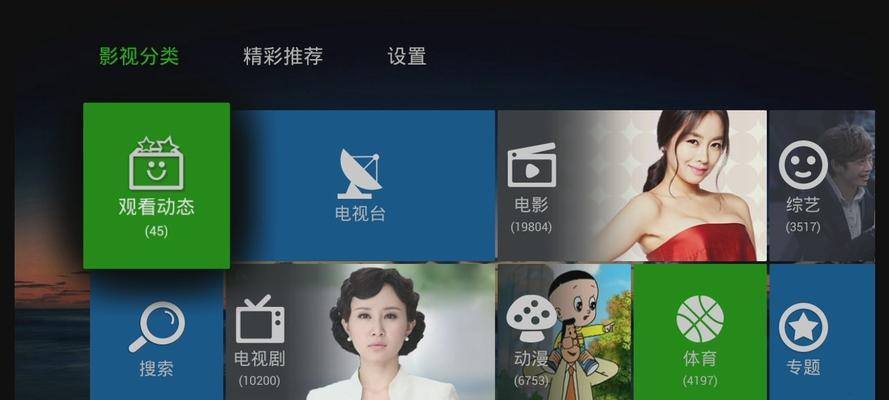889x400 pixels.
Task: Open the 观看动态 tile
Action: tap(156, 186)
